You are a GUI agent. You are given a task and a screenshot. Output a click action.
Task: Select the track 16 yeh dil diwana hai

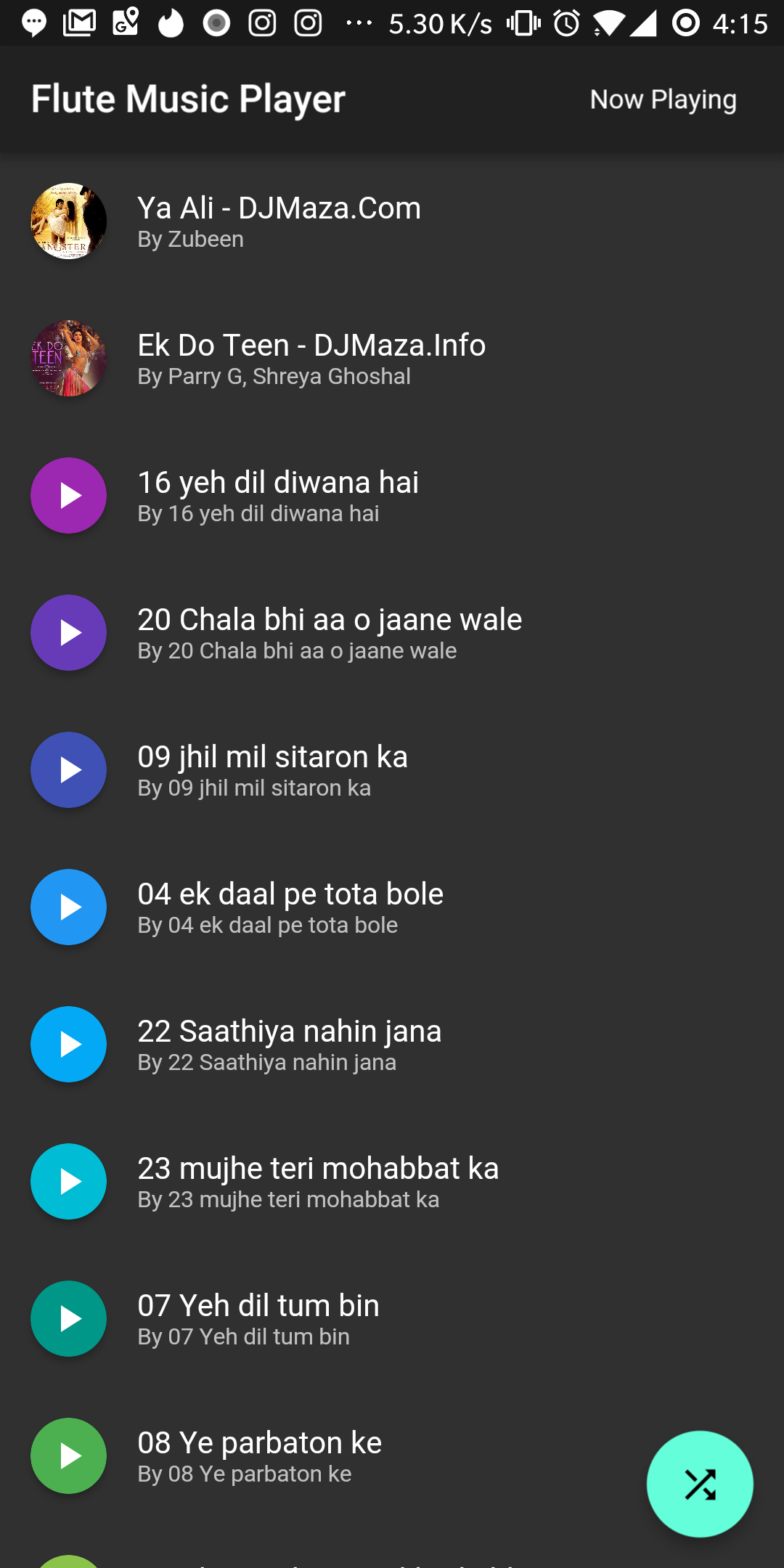point(392,496)
